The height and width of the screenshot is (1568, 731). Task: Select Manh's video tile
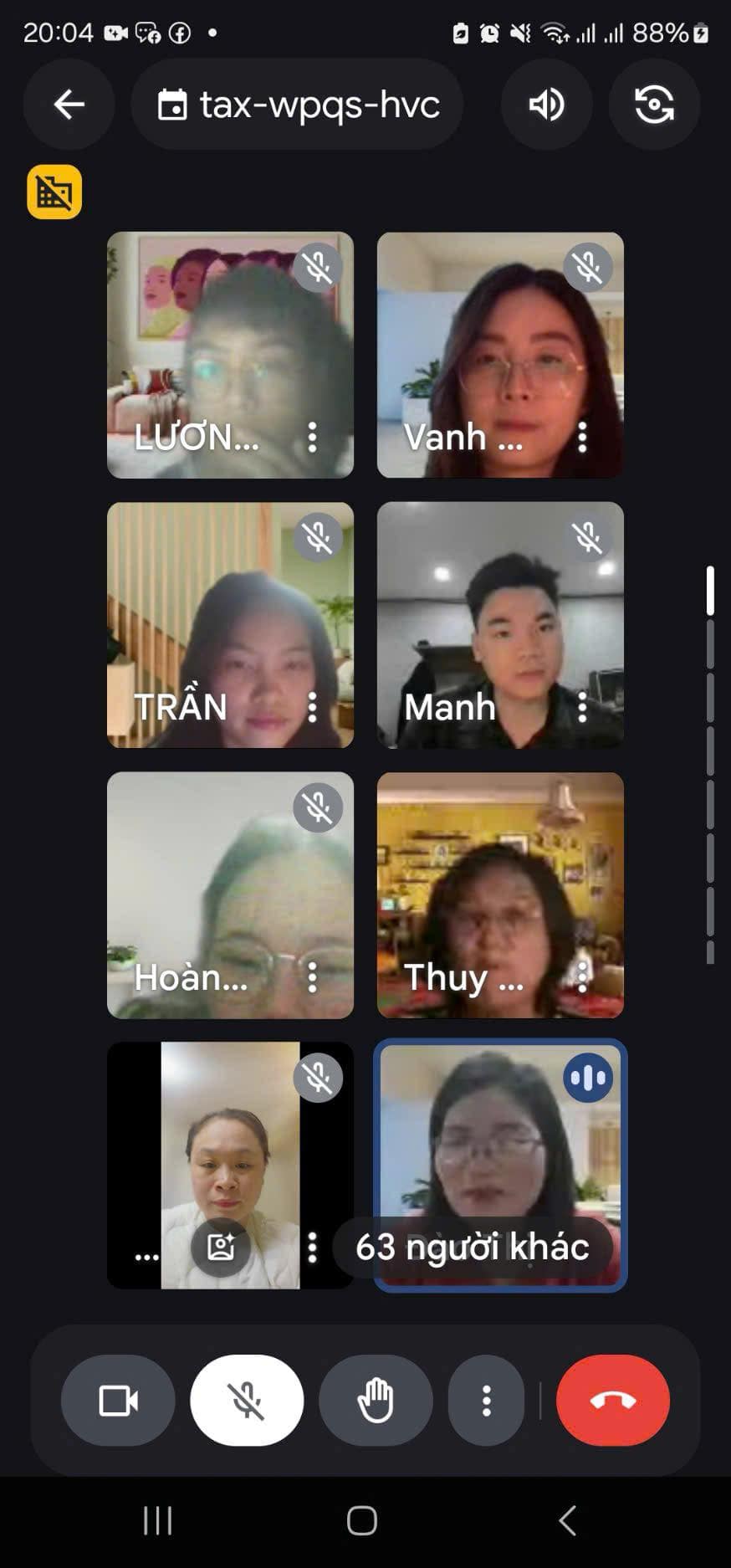tap(500, 623)
